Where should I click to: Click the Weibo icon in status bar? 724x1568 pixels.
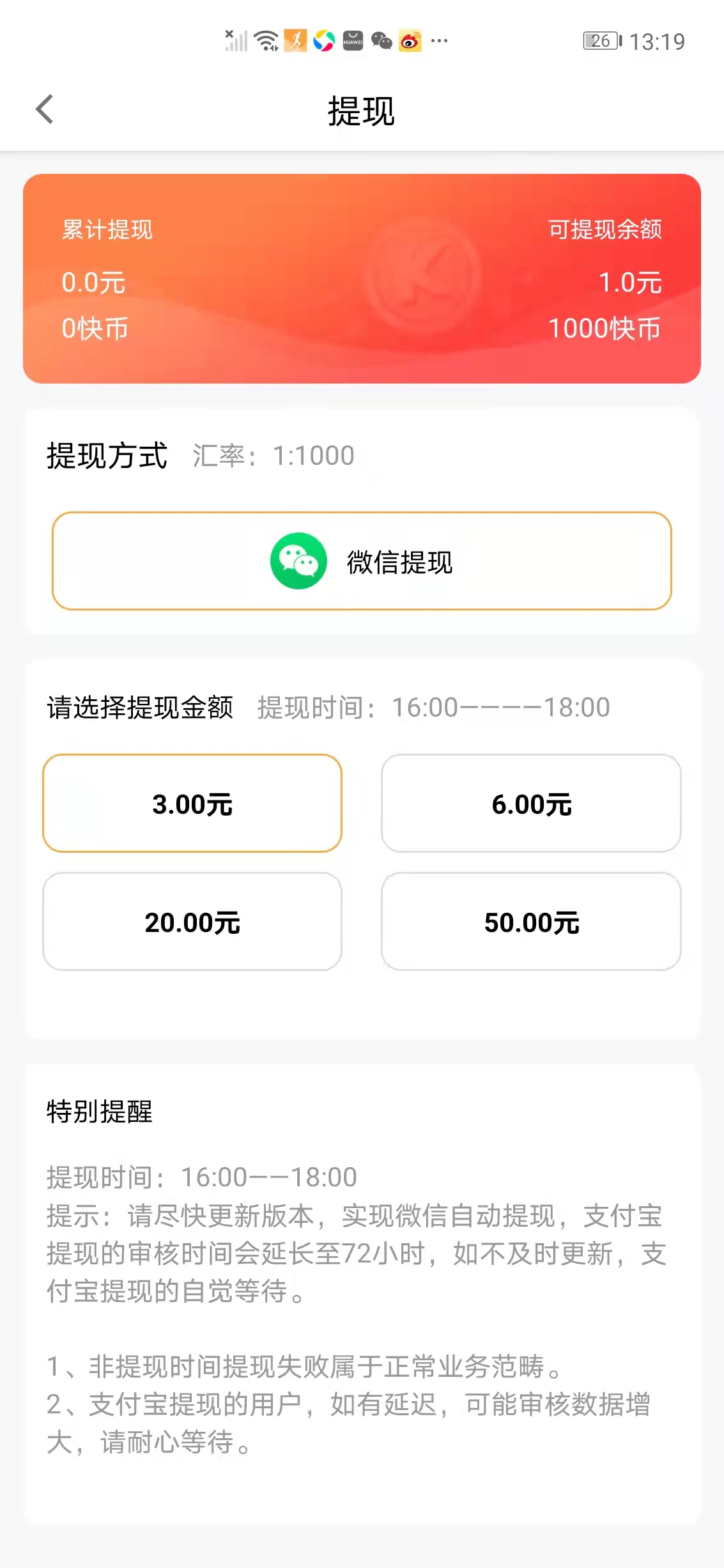point(410,41)
